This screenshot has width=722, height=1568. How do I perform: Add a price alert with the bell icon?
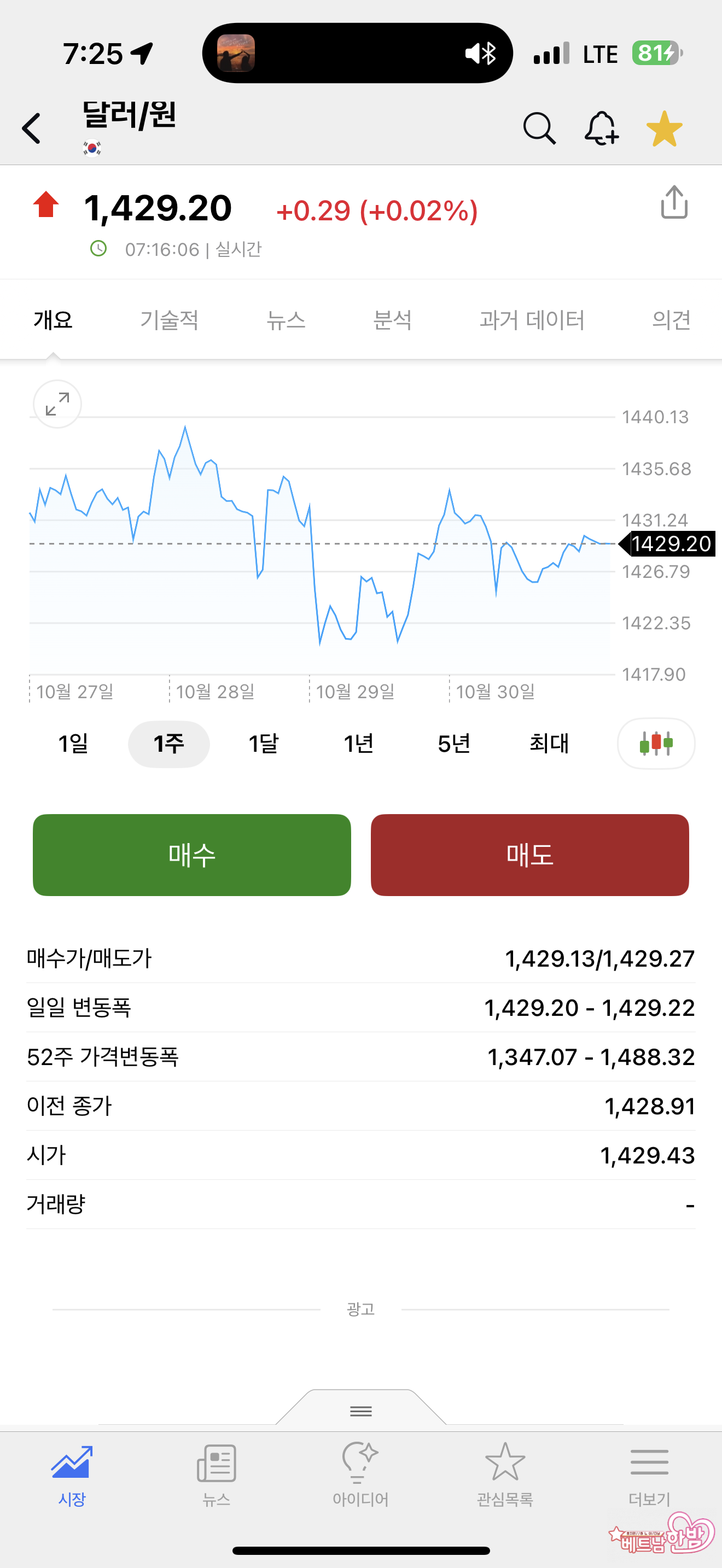pos(602,128)
